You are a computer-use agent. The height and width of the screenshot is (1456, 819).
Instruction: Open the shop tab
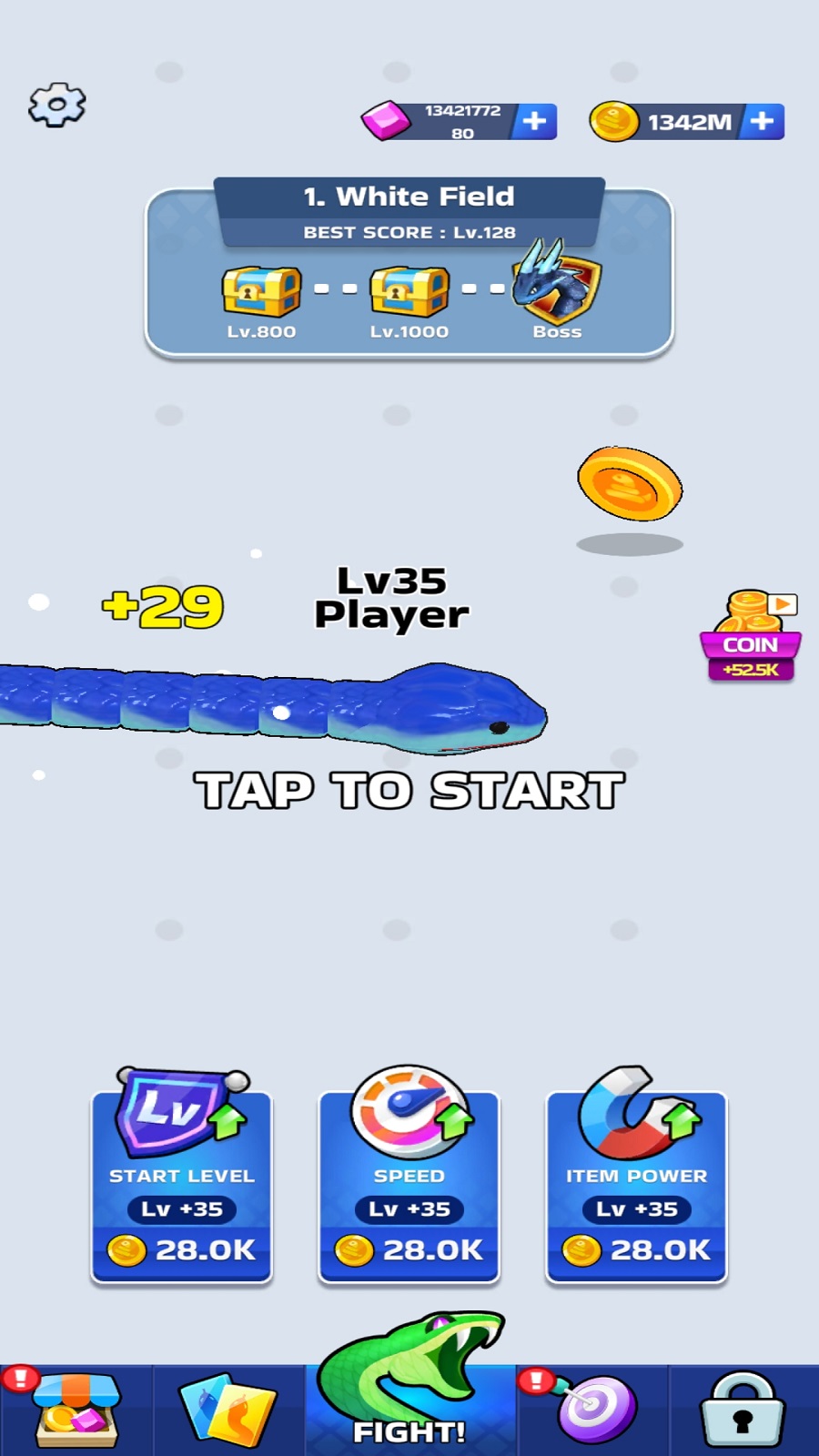point(76,1410)
